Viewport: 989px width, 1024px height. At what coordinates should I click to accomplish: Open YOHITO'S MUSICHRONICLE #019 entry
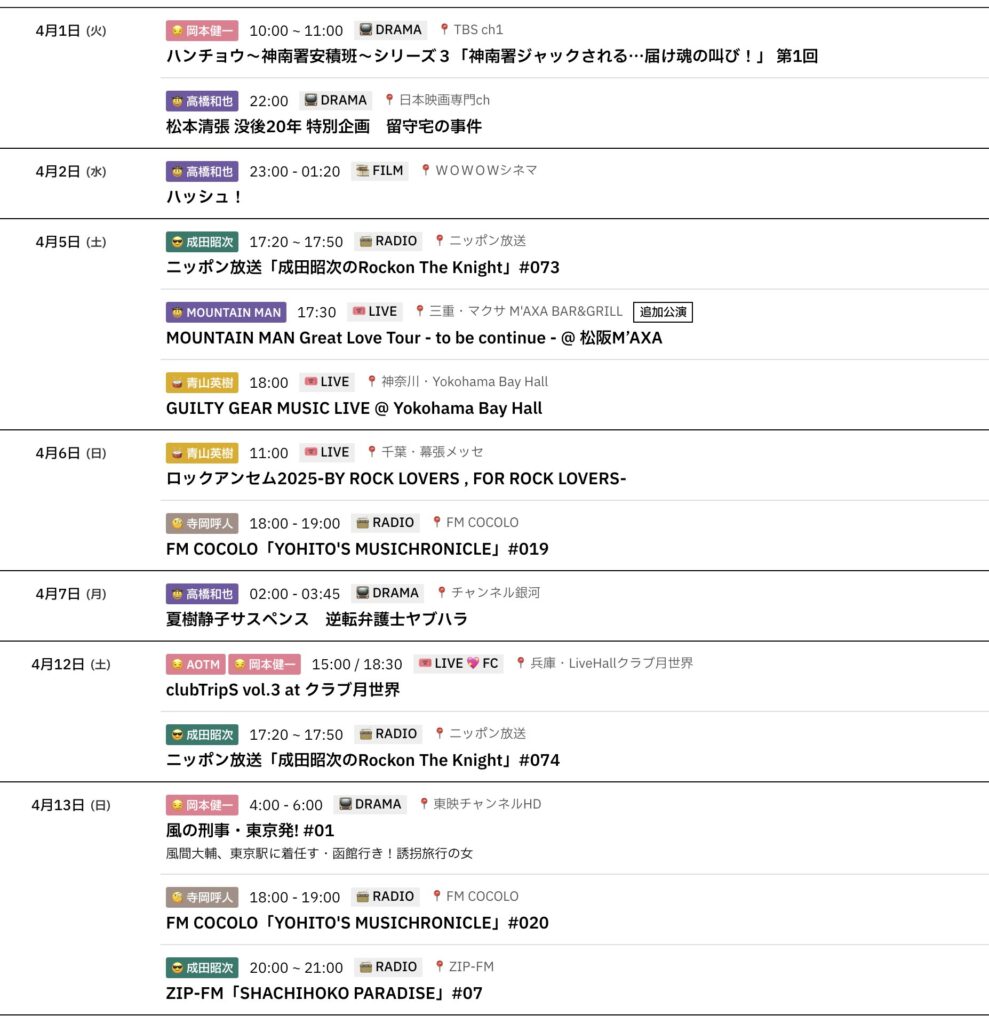pyautogui.click(x=357, y=549)
